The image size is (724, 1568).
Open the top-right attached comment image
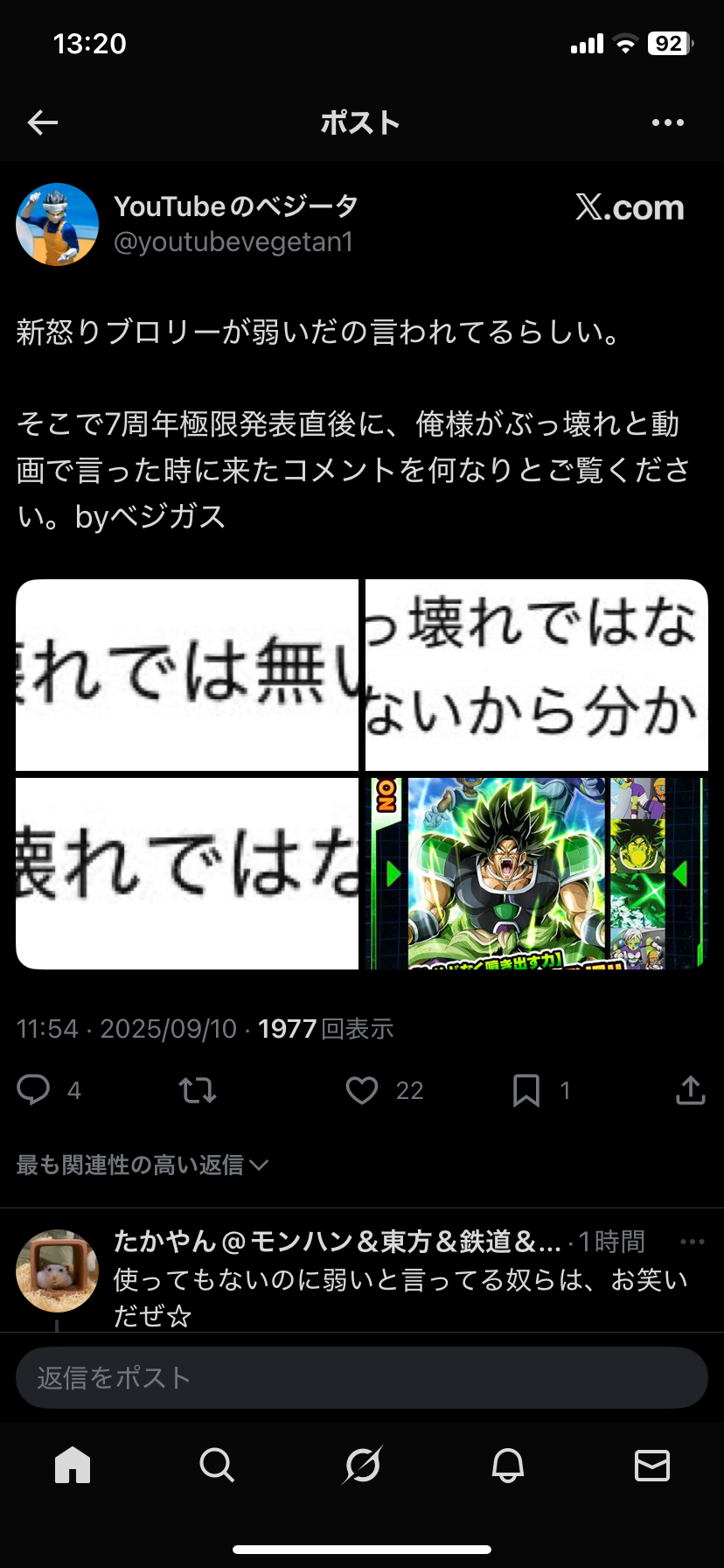[x=537, y=675]
